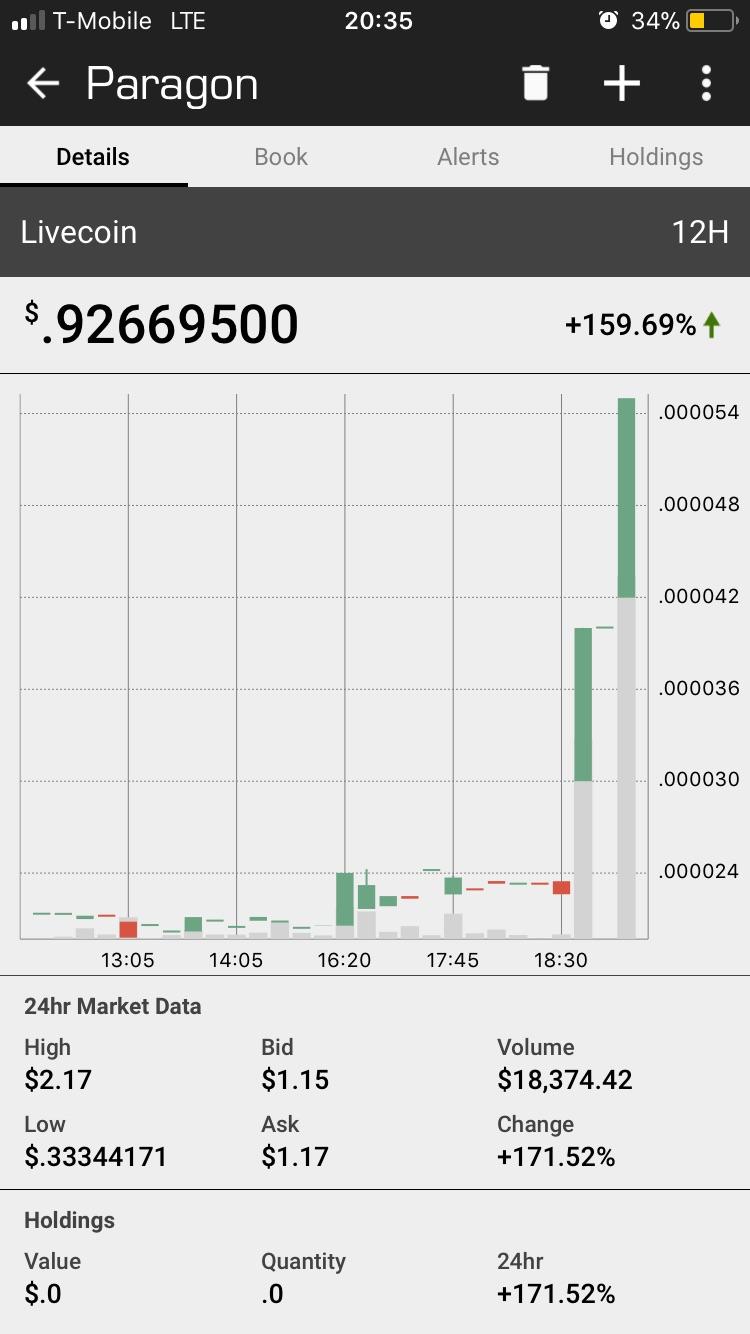Open the Livecoin exchange selector
Viewport: 750px width, 1334px height.
tap(79, 231)
